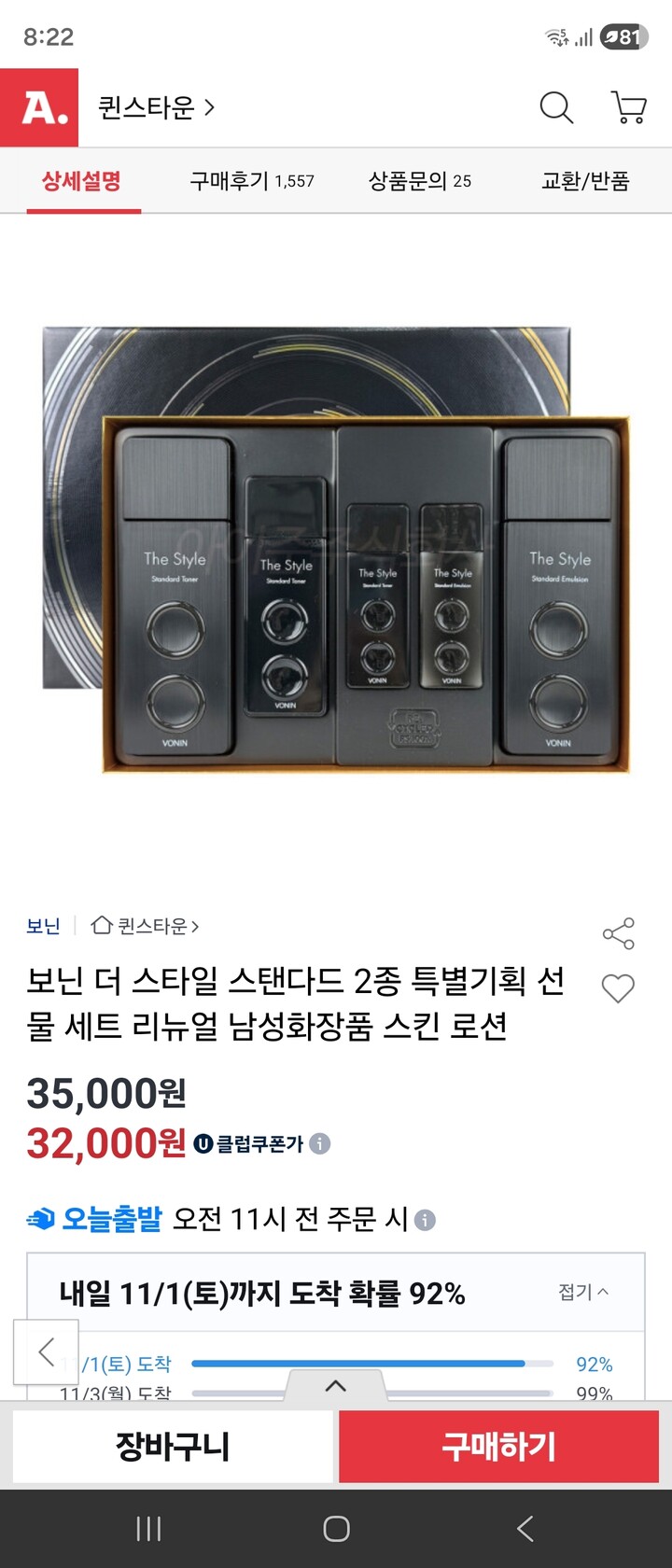Image resolution: width=672 pixels, height=1568 pixels.
Task: Open the 보닌 brand link
Action: (x=44, y=926)
